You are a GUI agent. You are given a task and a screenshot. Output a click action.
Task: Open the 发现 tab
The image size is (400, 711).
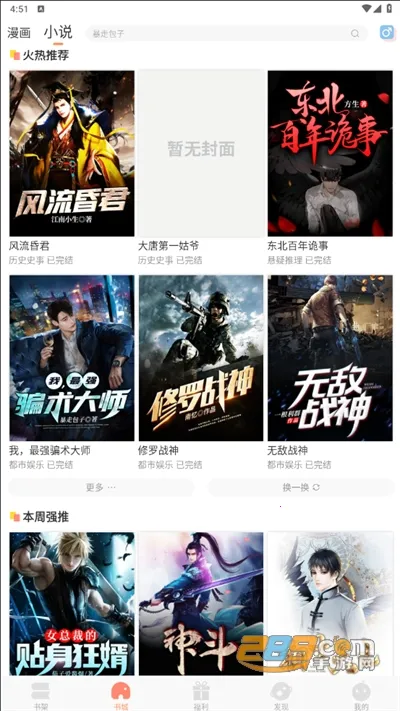(281, 695)
